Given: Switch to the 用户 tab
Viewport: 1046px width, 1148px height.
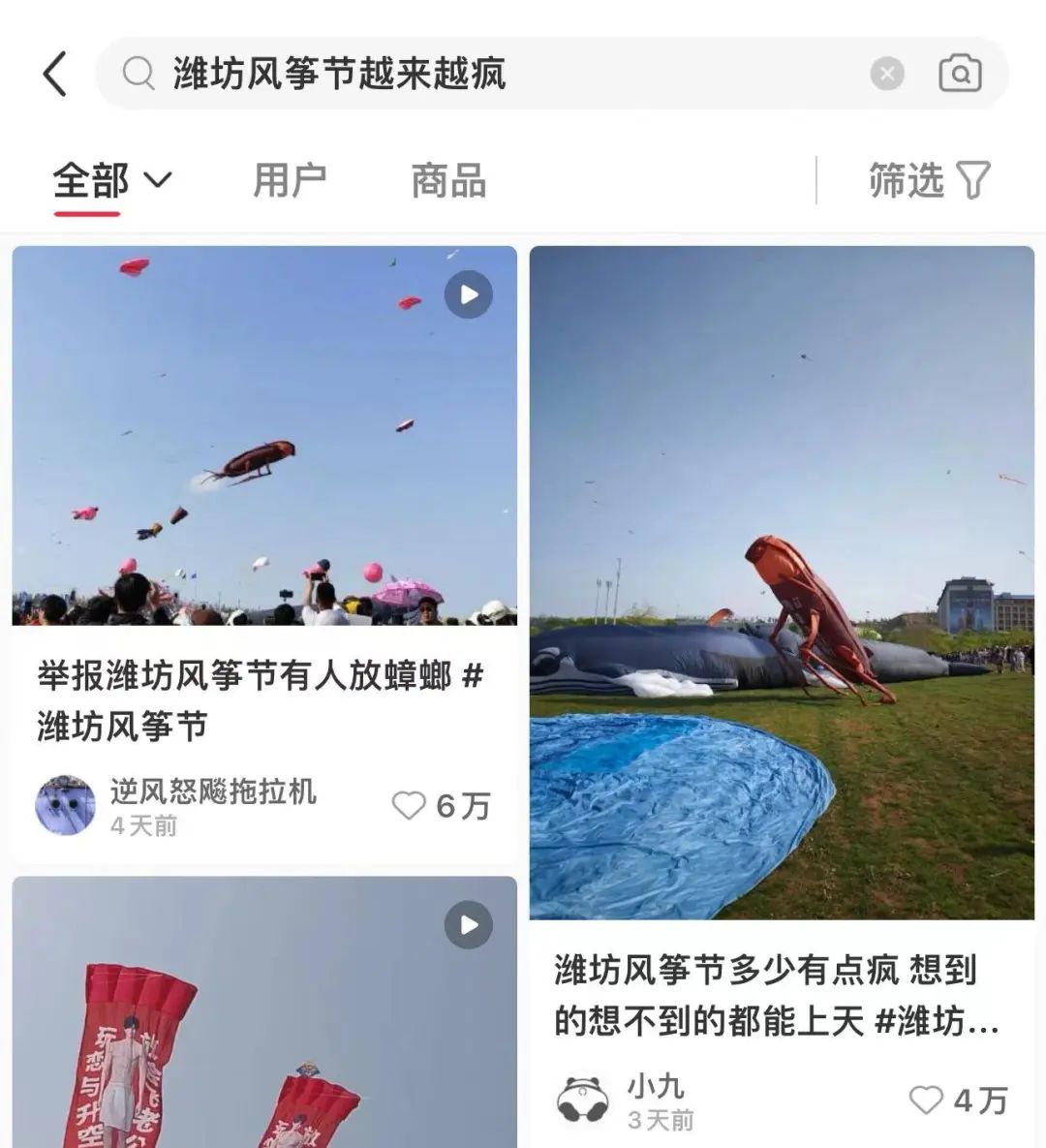Looking at the screenshot, I should [x=289, y=181].
